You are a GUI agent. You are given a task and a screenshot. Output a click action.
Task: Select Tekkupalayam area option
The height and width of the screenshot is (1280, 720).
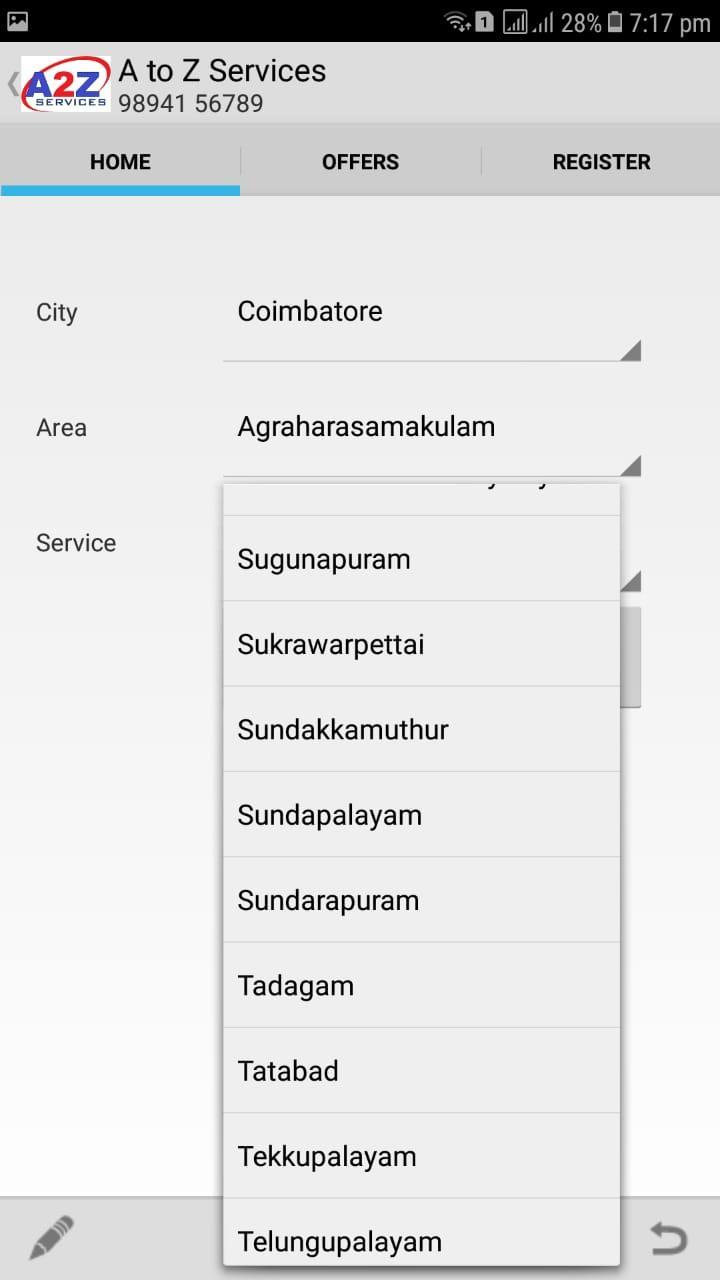pyautogui.click(x=420, y=1157)
